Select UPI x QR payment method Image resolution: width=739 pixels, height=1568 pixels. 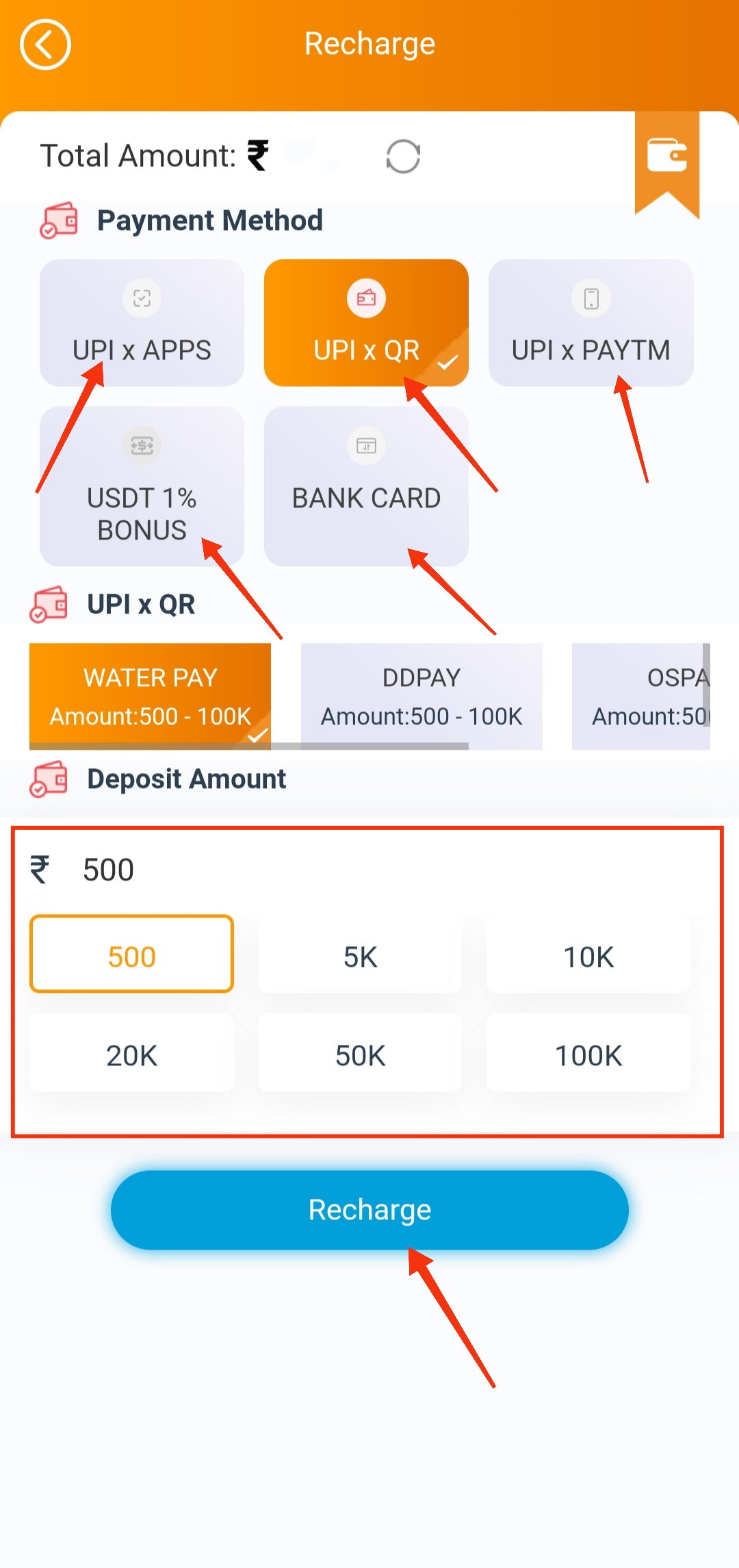366,323
